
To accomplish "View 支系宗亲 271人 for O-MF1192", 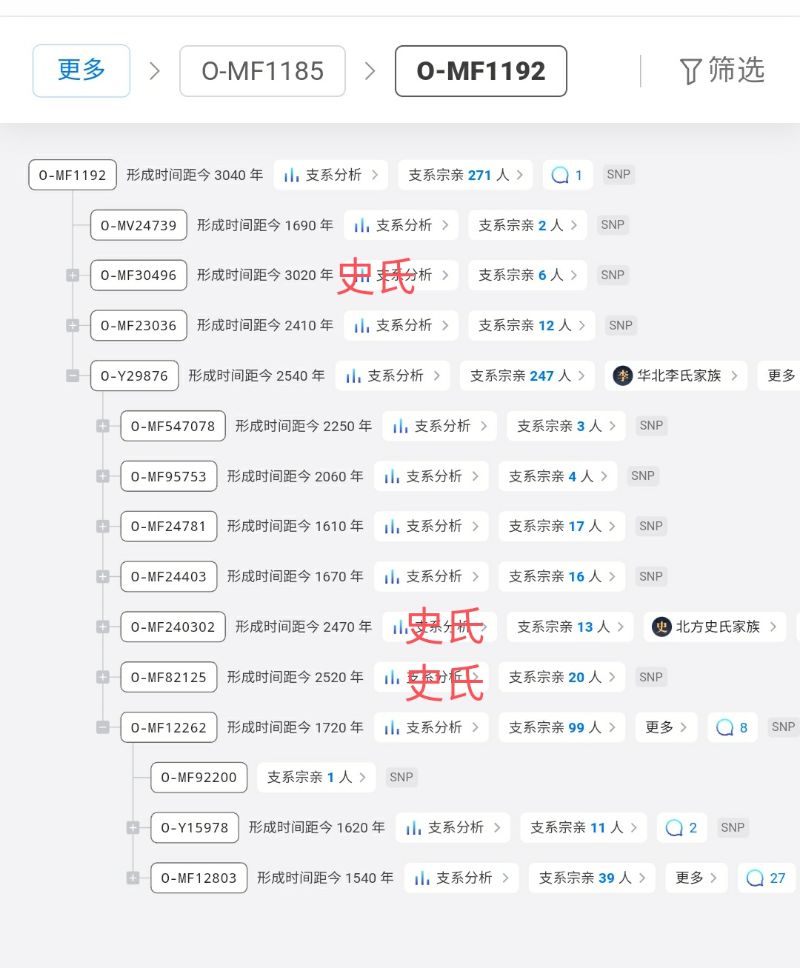I will point(465,175).
